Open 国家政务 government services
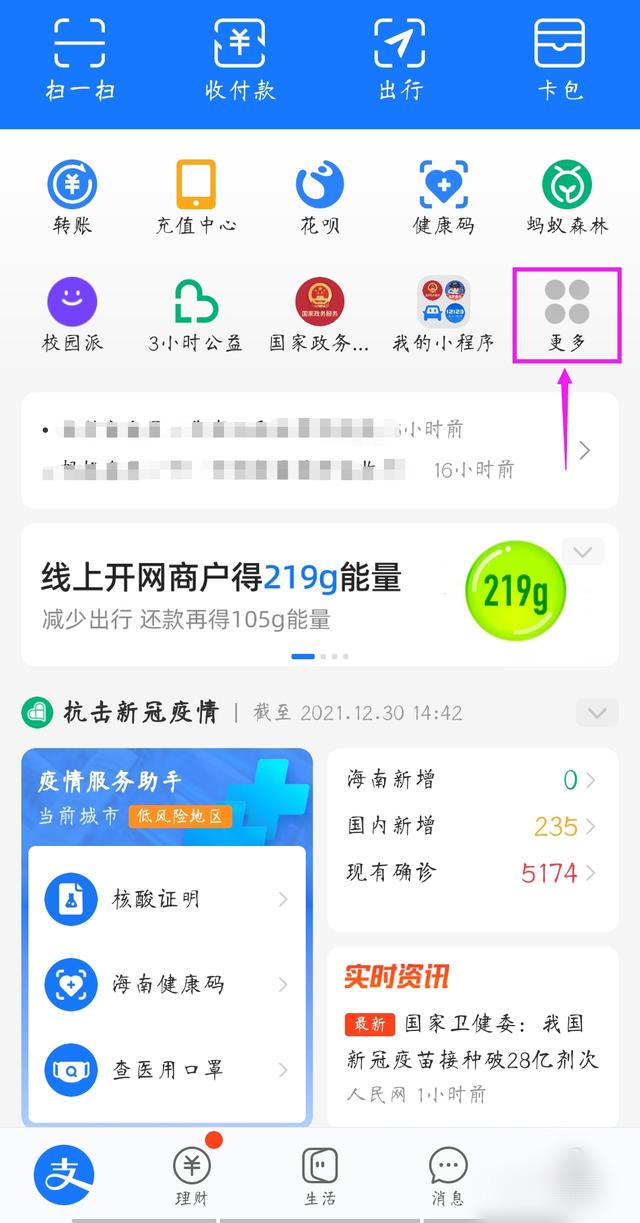The image size is (640, 1223). 320,314
